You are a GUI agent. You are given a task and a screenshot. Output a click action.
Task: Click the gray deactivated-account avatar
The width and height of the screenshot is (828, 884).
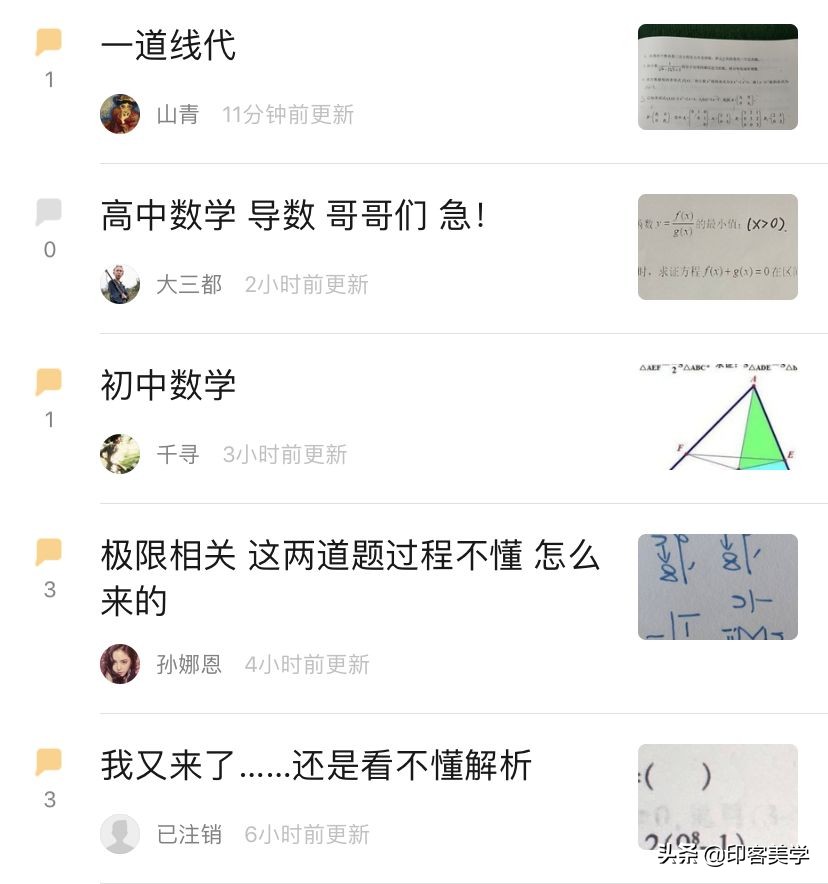tap(120, 834)
